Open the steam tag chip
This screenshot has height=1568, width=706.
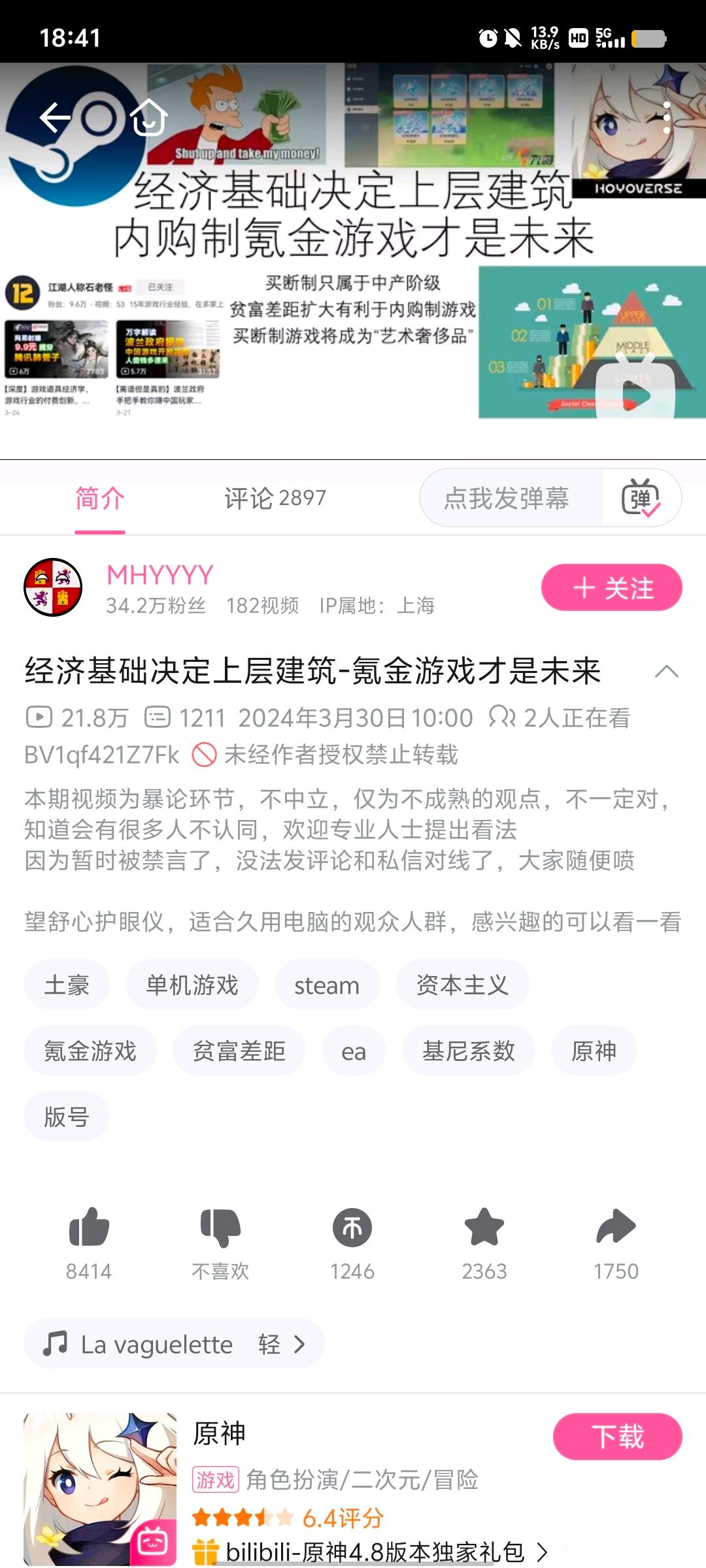[327, 985]
